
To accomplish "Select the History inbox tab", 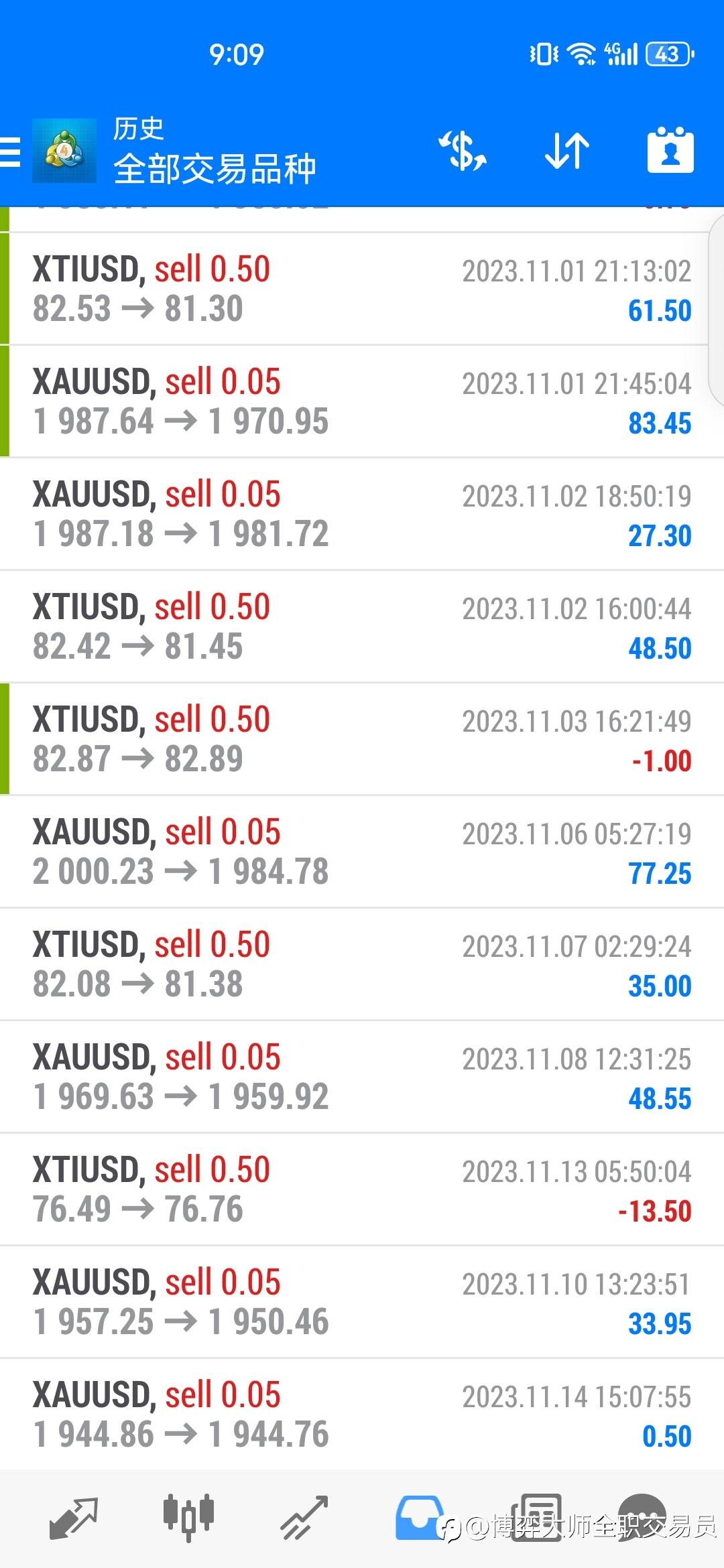I will (419, 1517).
